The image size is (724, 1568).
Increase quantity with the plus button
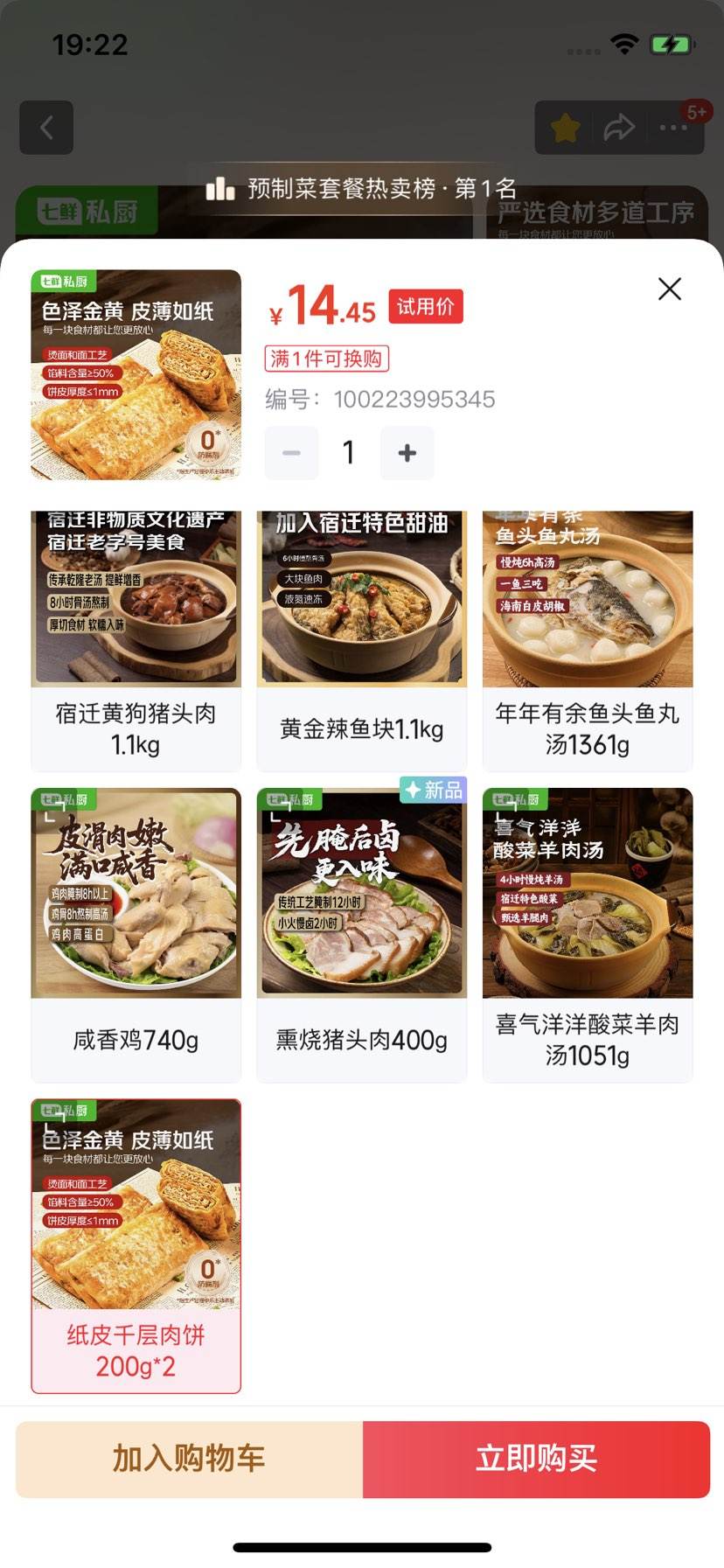407,453
